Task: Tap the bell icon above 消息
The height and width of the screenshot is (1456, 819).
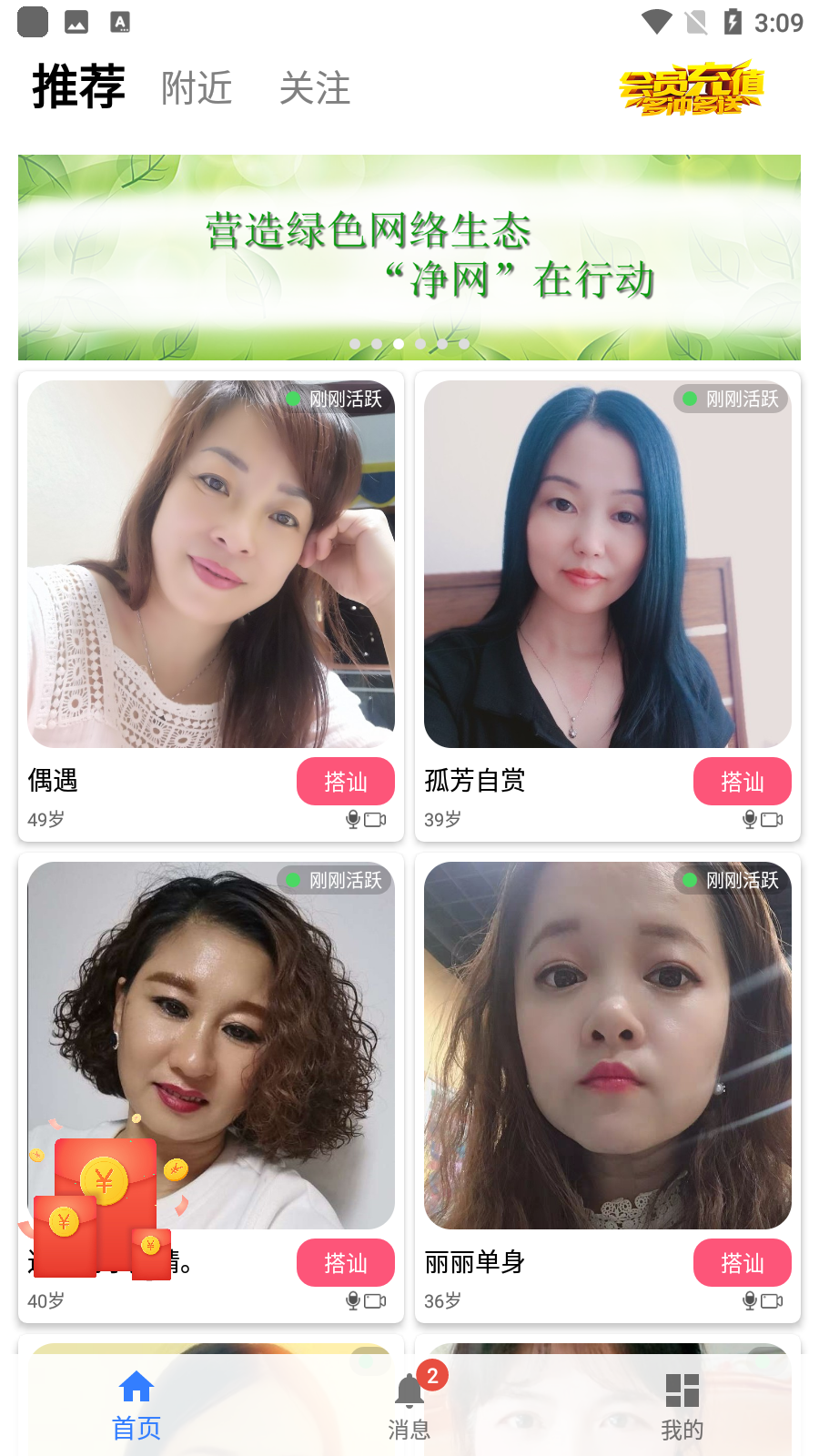Action: pos(409,1388)
